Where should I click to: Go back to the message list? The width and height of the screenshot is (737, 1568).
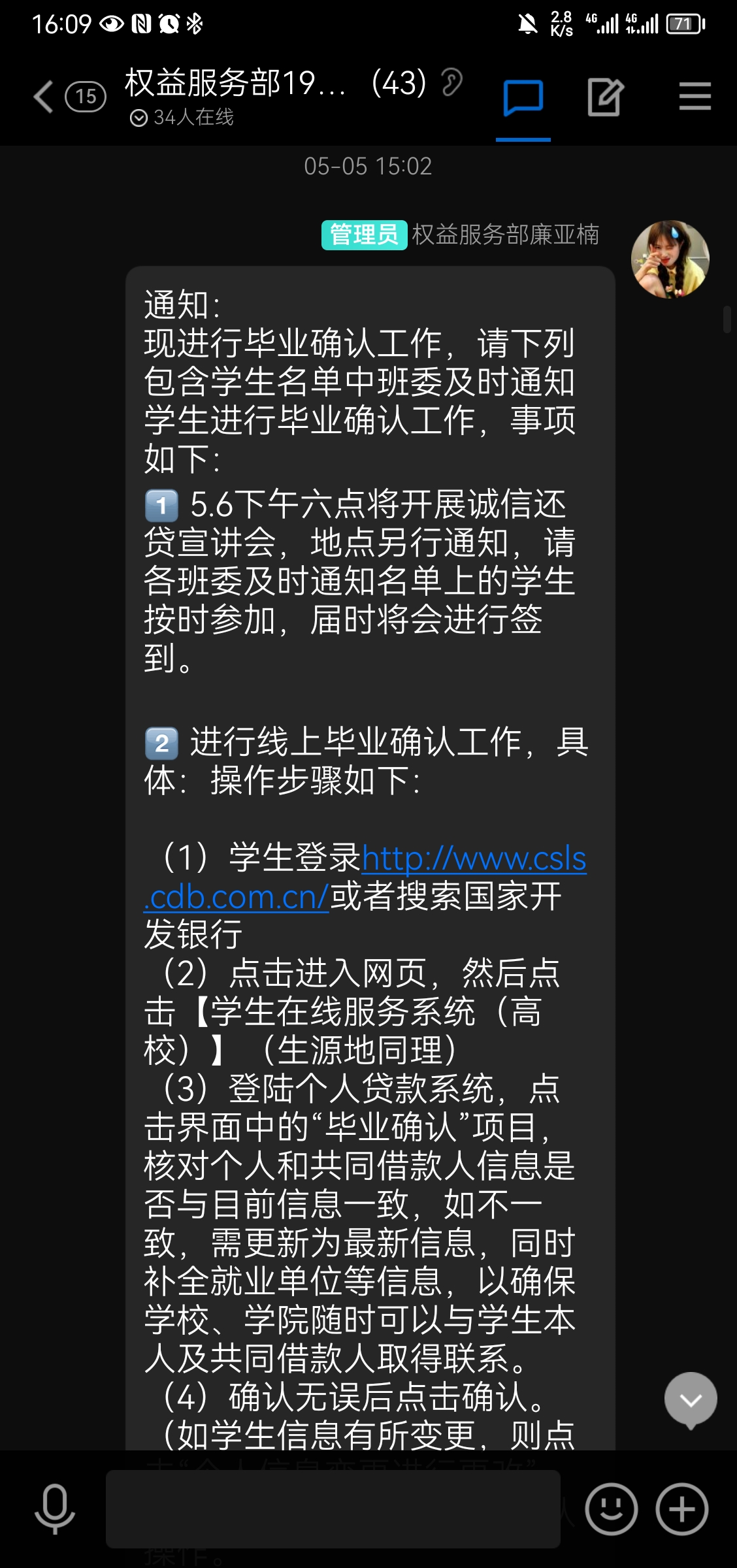tap(44, 97)
